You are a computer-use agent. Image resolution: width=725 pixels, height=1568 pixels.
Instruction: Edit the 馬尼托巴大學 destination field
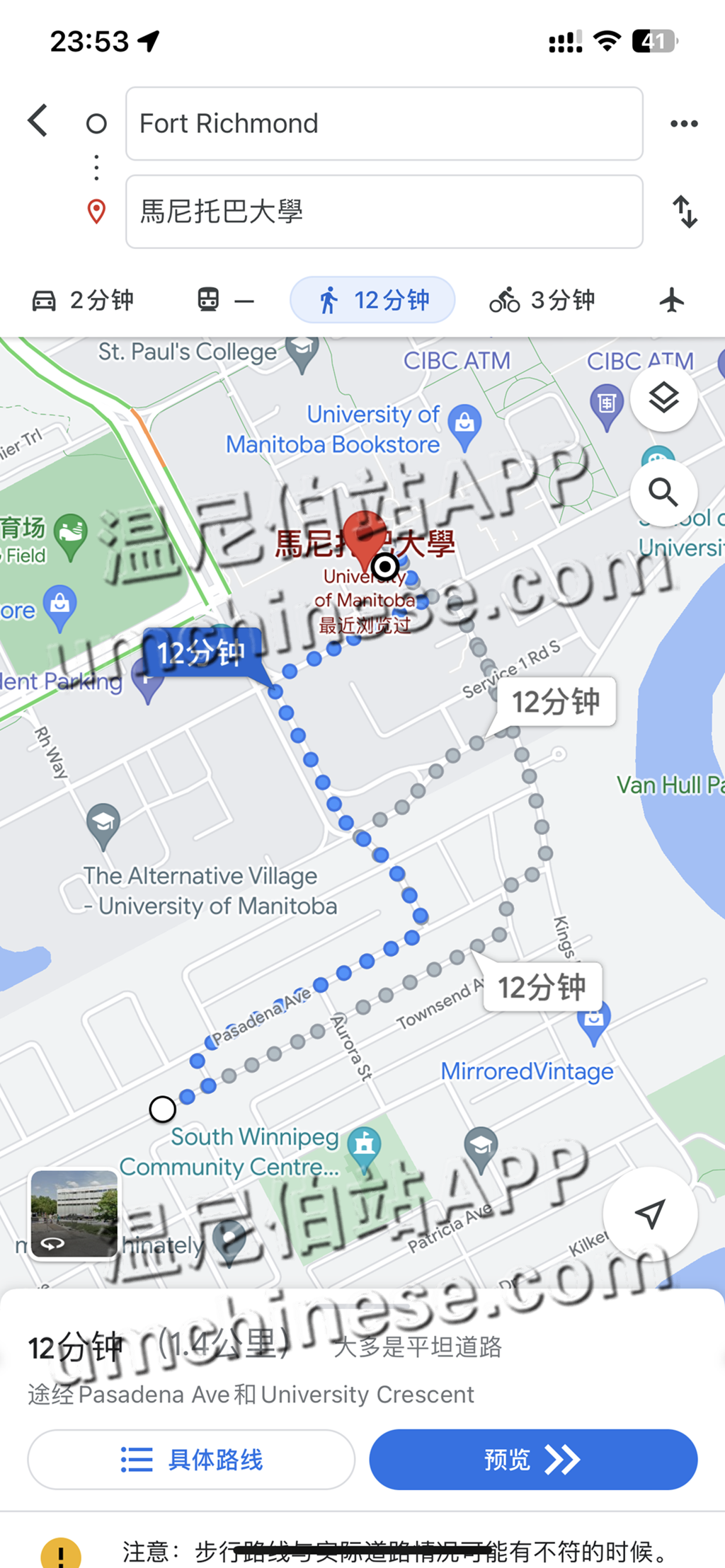384,212
